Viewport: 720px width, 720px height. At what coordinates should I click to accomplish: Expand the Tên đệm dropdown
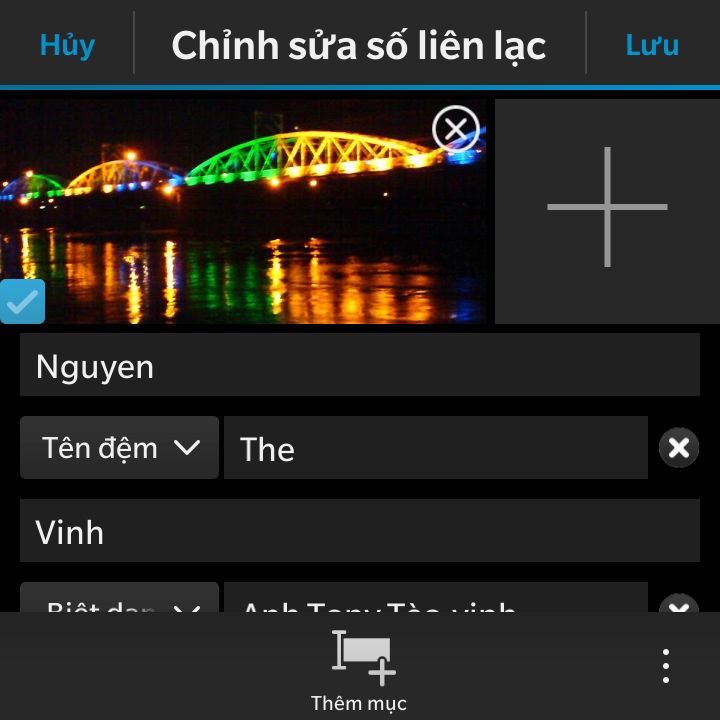(120, 448)
